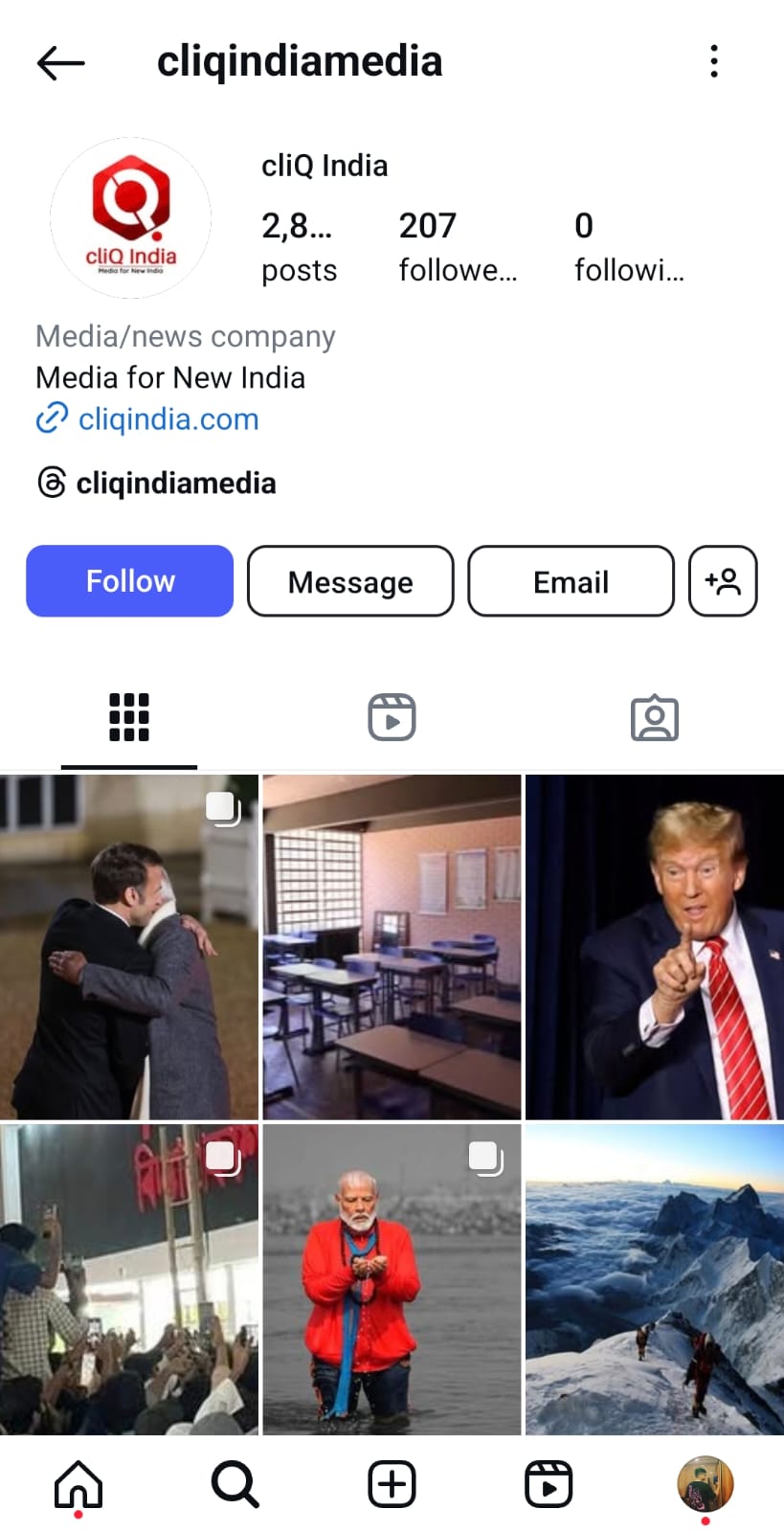
Task: Tap the Email button
Action: (x=571, y=581)
